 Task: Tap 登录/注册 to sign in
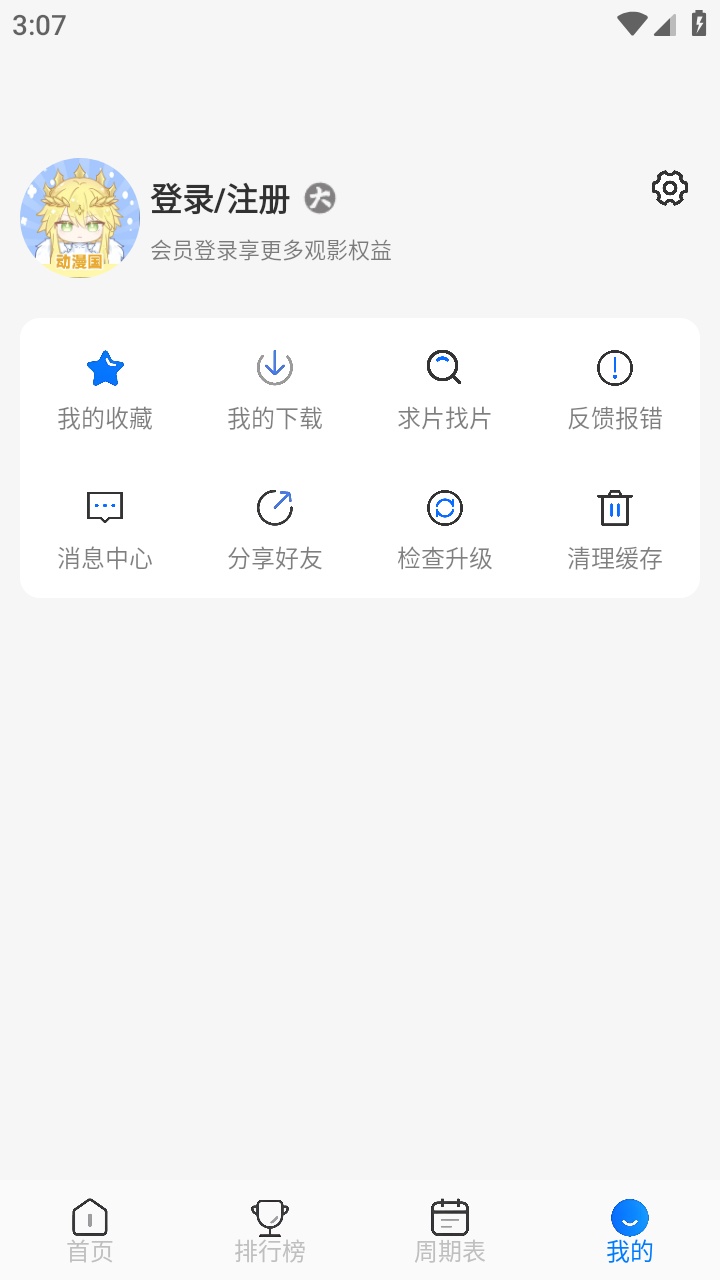point(220,200)
